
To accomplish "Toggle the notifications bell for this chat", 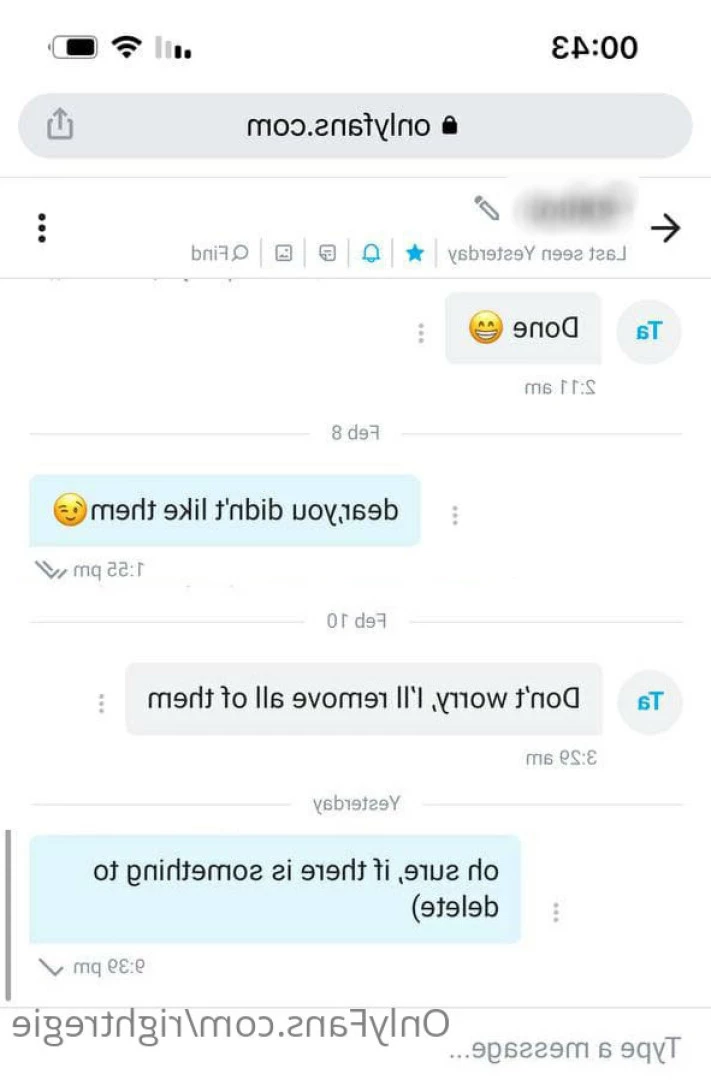I will click(371, 253).
